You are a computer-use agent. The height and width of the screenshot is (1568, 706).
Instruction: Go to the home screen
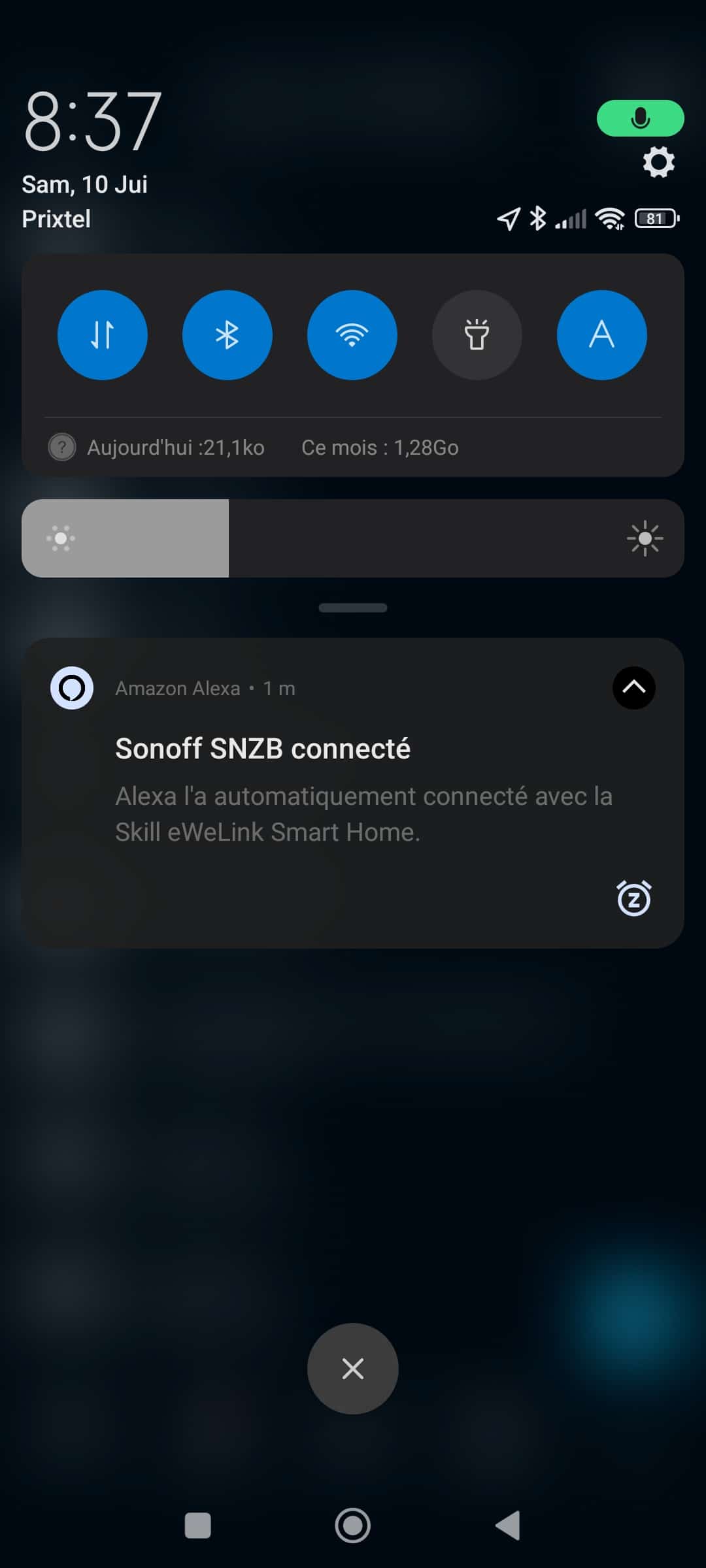click(352, 1526)
